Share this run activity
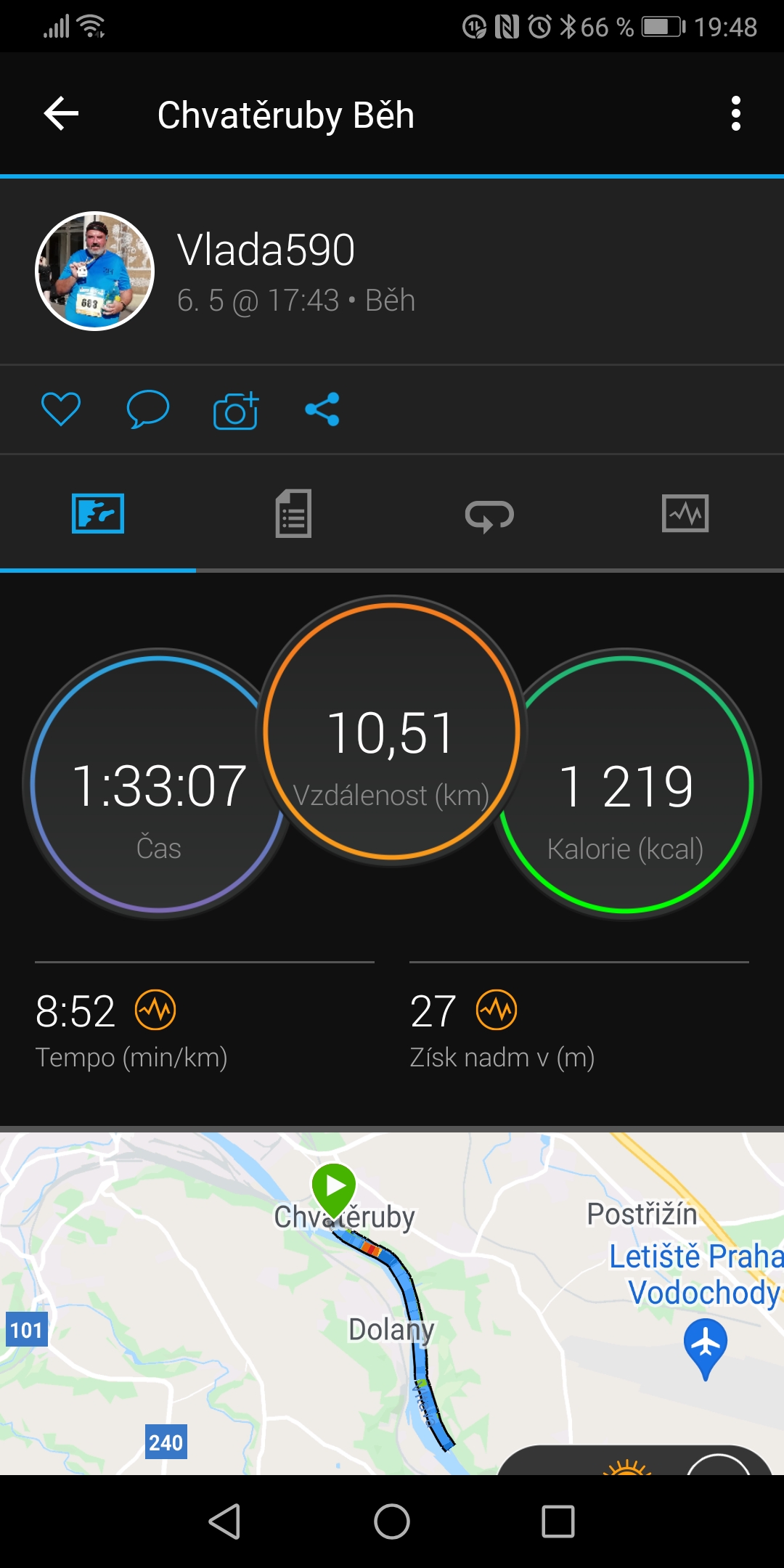The image size is (784, 1568). click(x=322, y=409)
